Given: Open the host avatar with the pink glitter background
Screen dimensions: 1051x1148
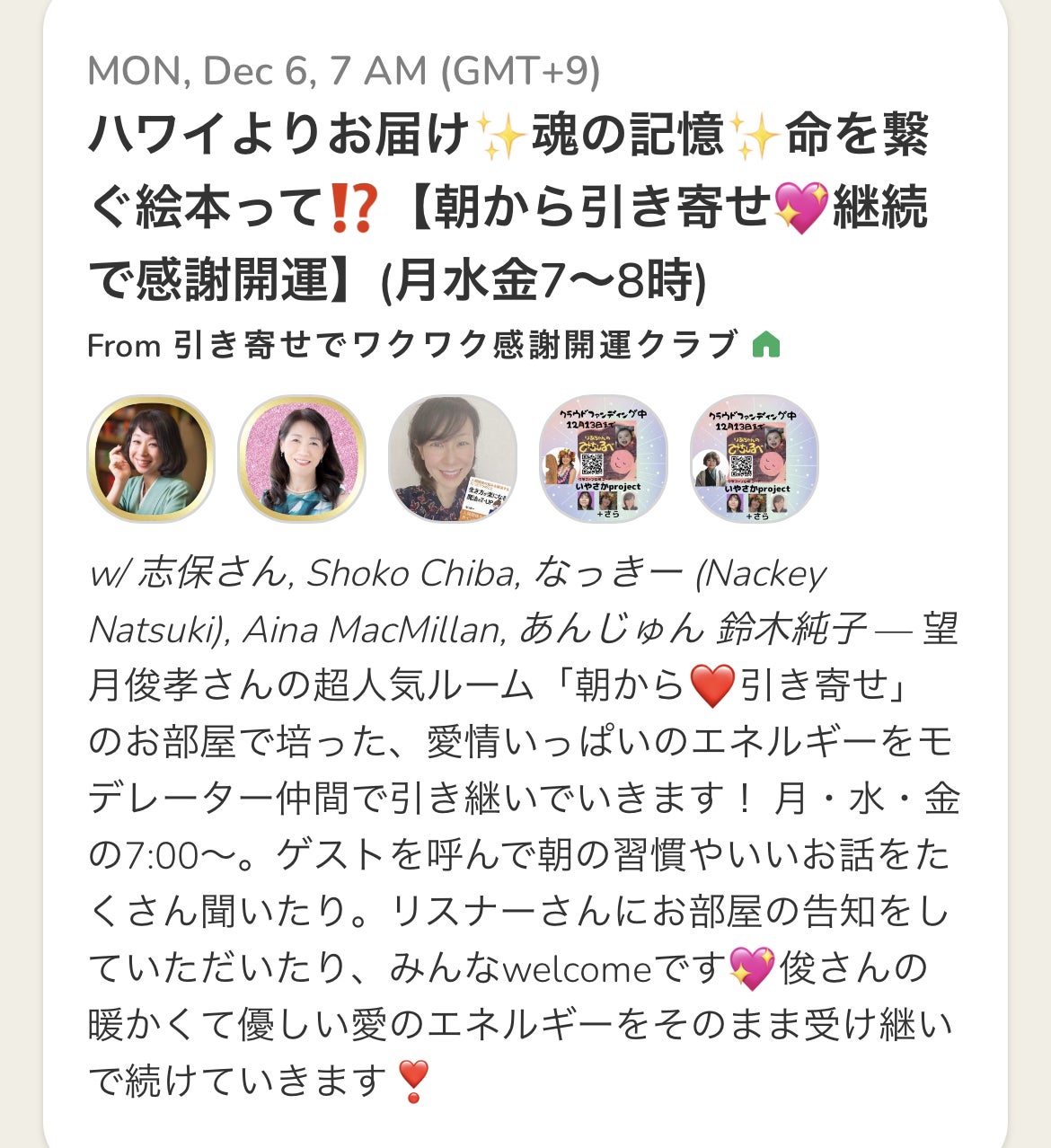Looking at the screenshot, I should point(302,459).
